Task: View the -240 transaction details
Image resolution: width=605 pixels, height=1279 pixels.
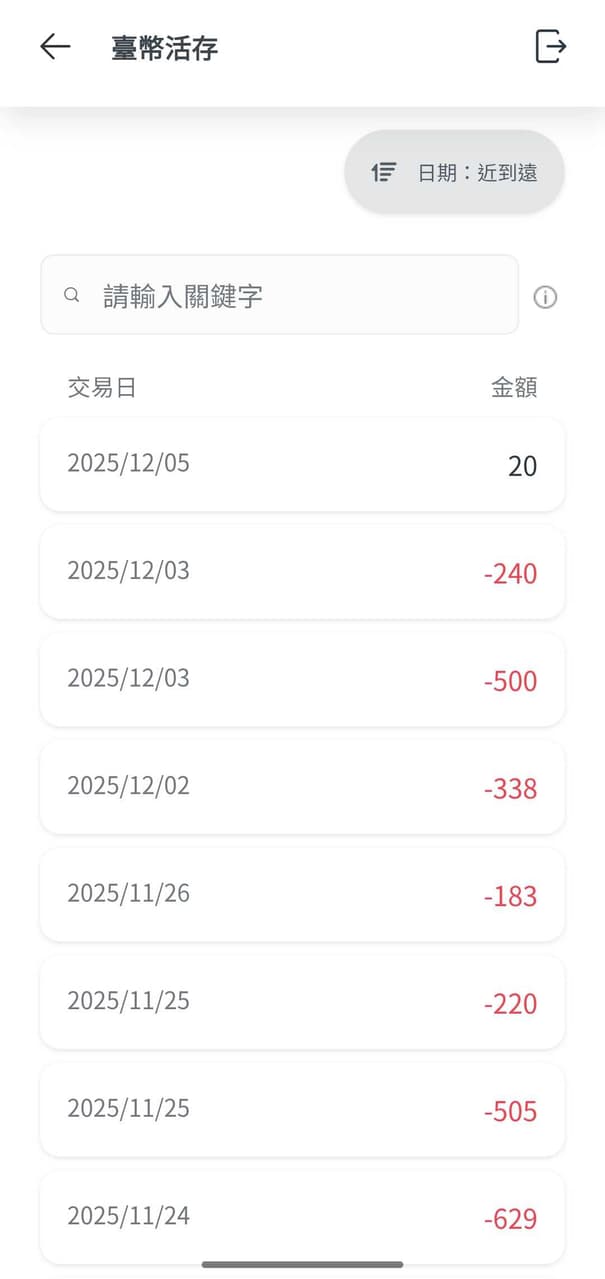Action: point(302,572)
